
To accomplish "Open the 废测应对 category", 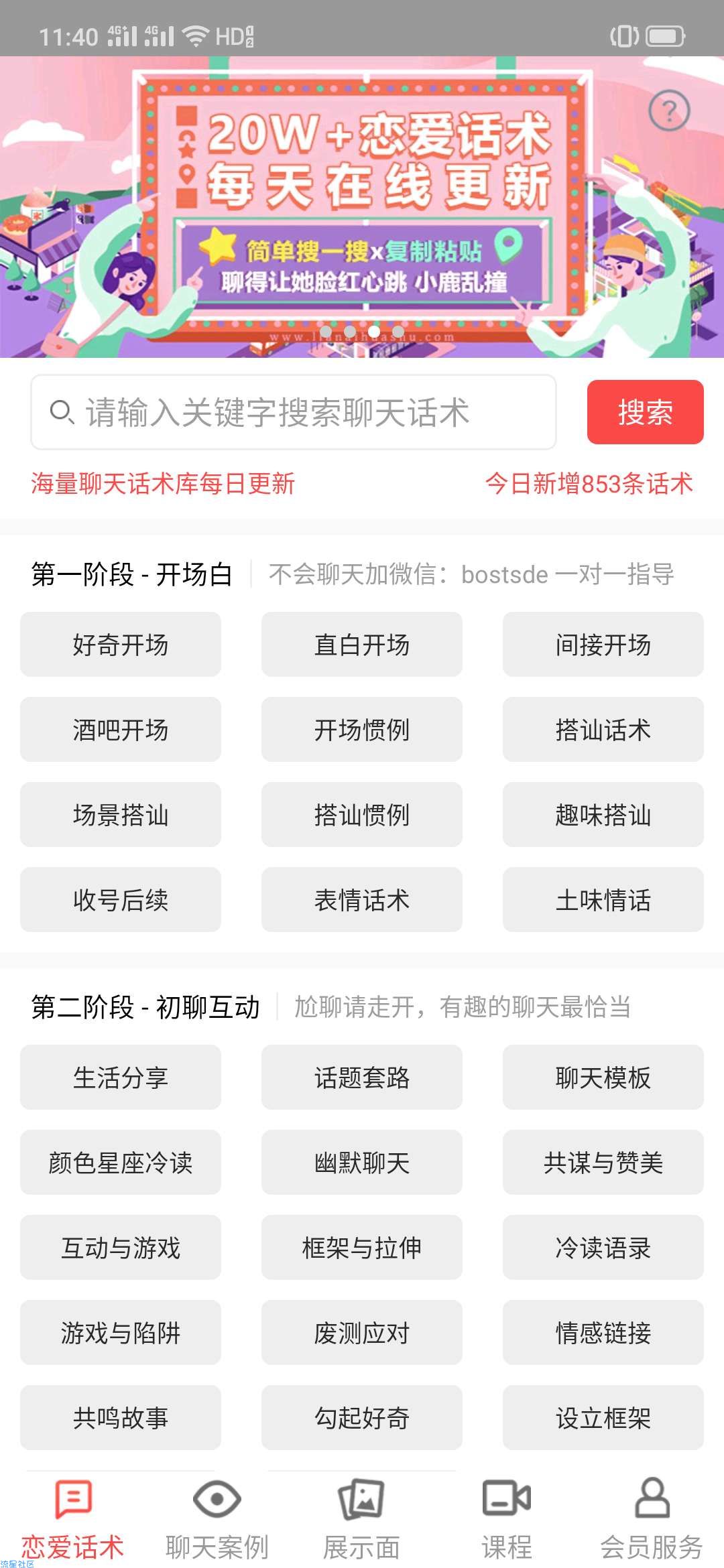I will [x=362, y=1333].
